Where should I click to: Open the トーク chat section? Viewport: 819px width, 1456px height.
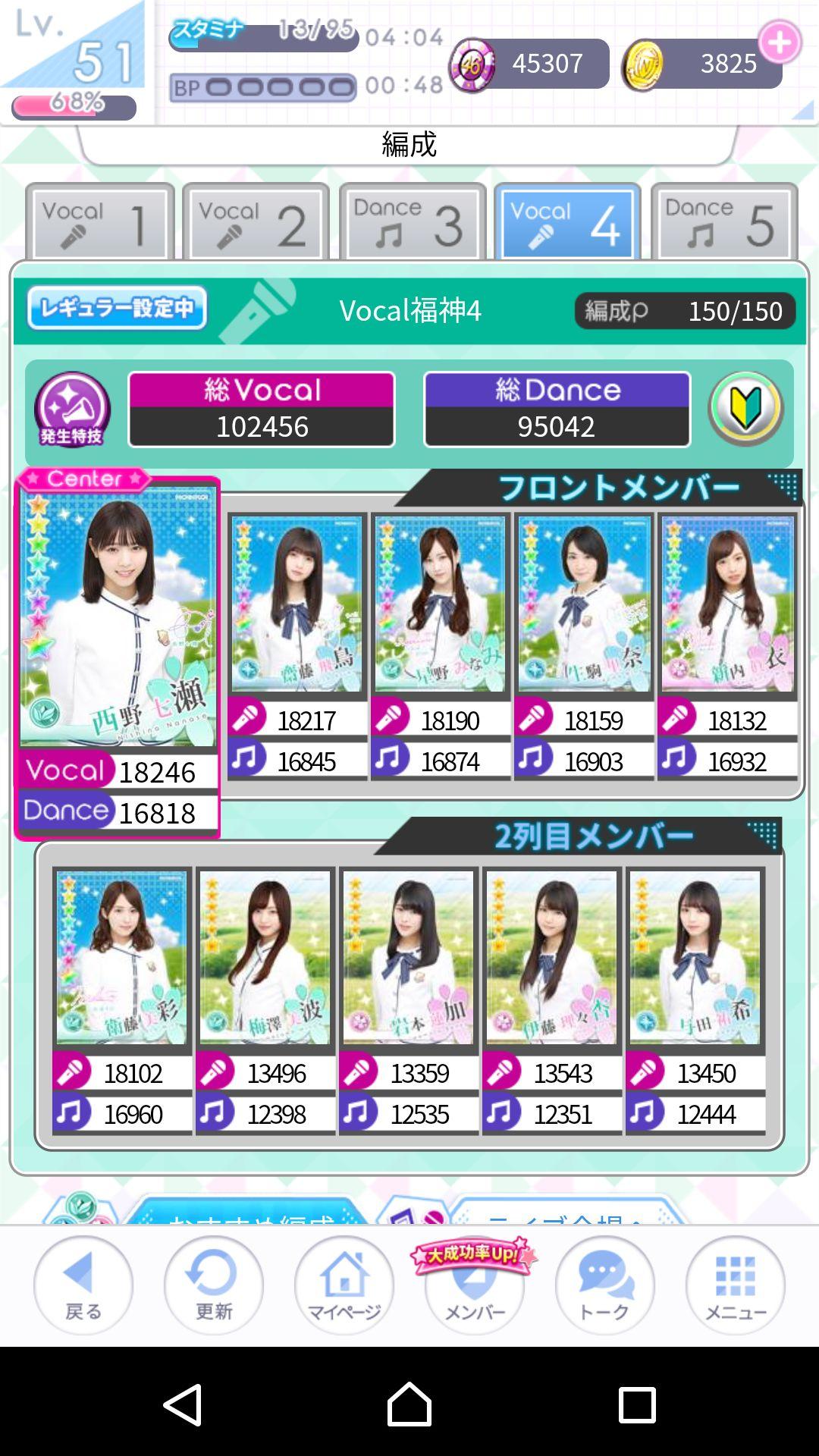point(605,1285)
